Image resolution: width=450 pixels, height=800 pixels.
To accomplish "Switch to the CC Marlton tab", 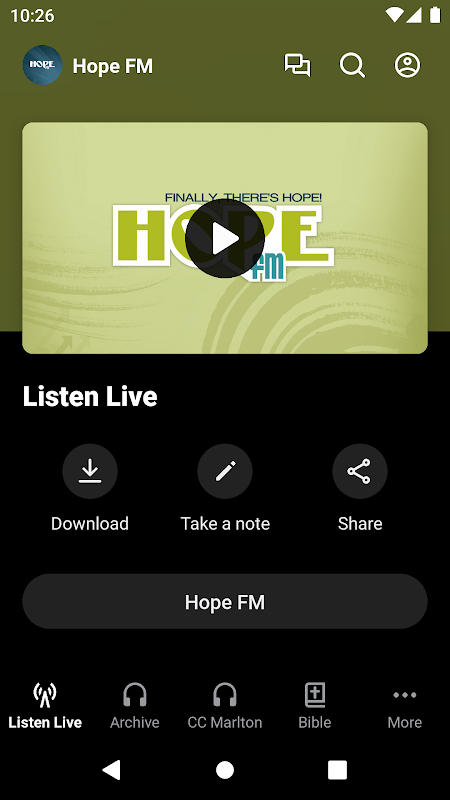I will 225,706.
